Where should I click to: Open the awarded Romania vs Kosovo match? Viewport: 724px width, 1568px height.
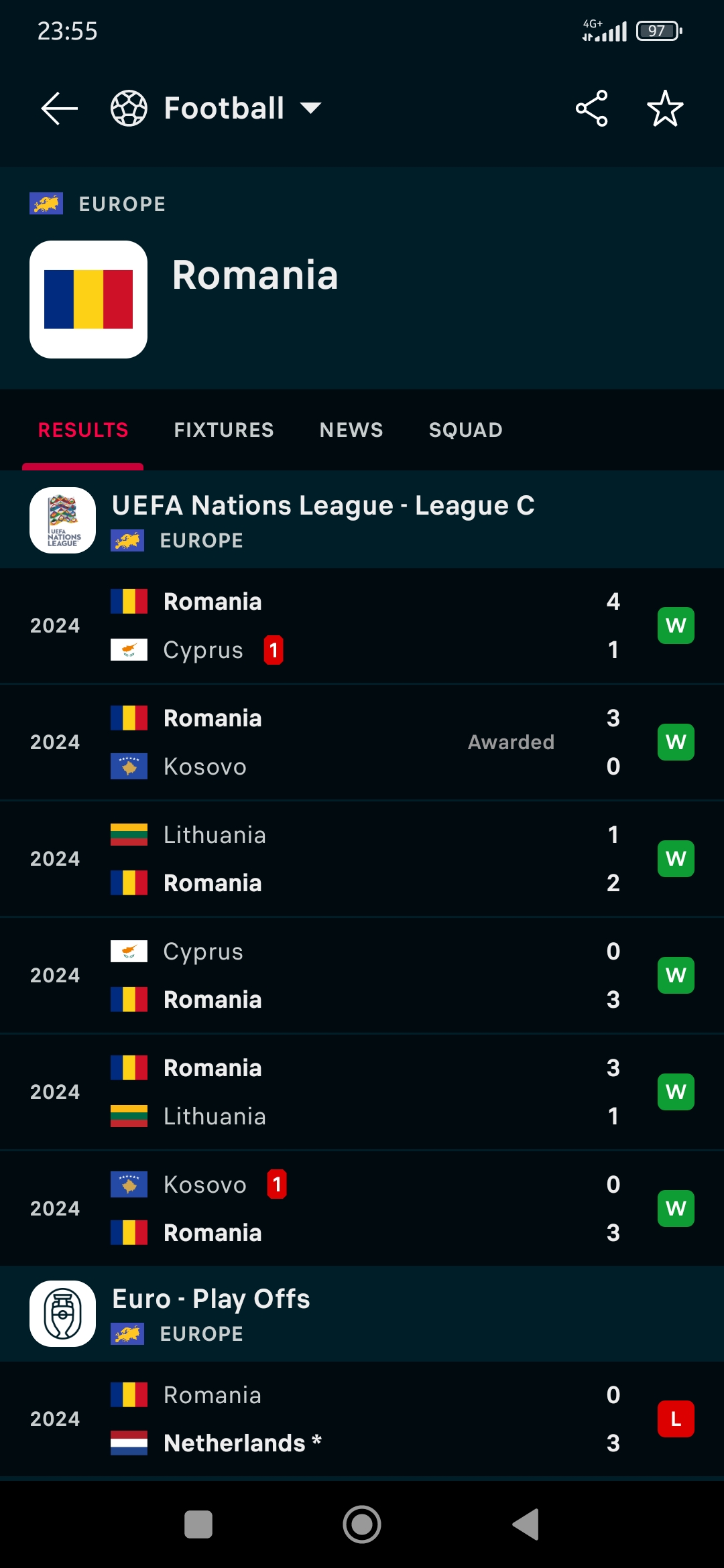[362, 742]
